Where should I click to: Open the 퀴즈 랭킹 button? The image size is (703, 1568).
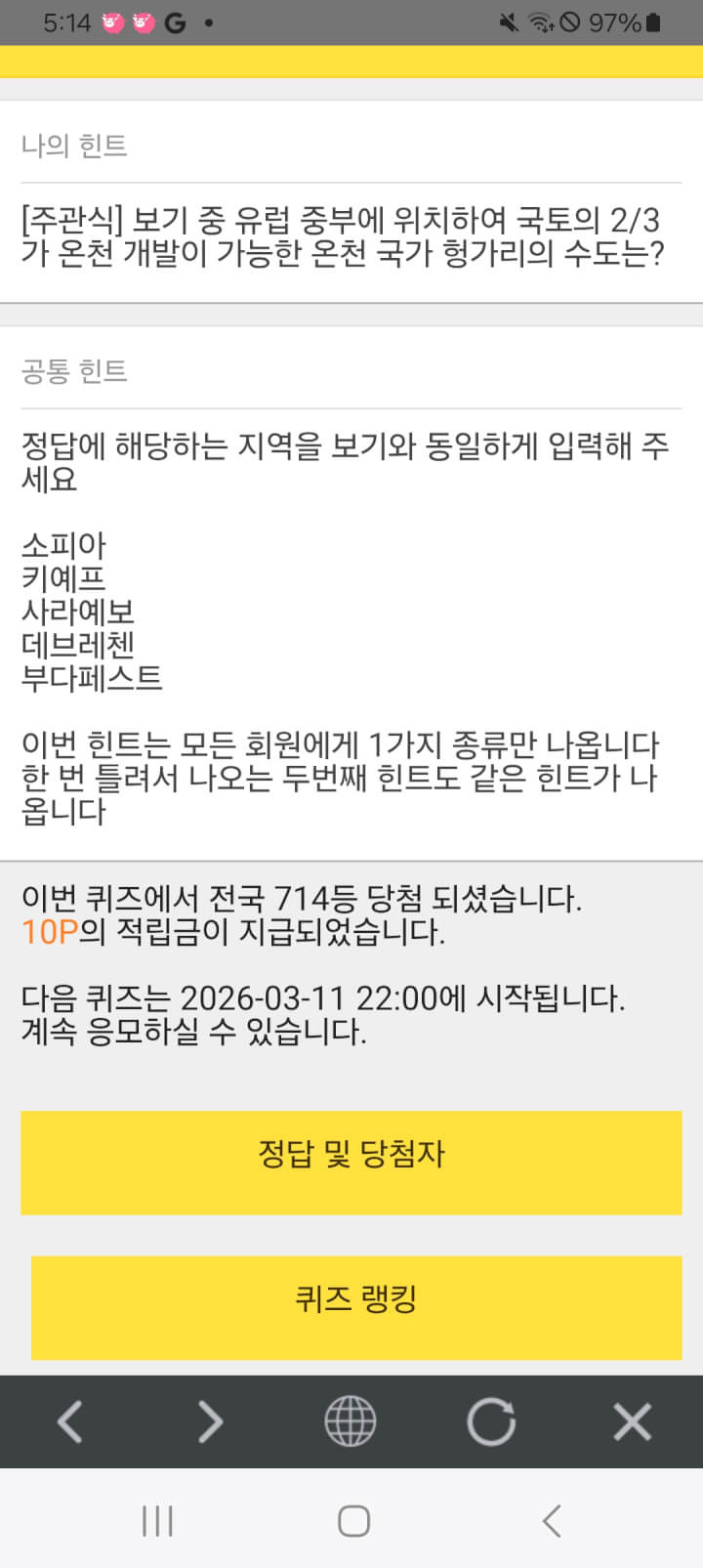point(355,1306)
